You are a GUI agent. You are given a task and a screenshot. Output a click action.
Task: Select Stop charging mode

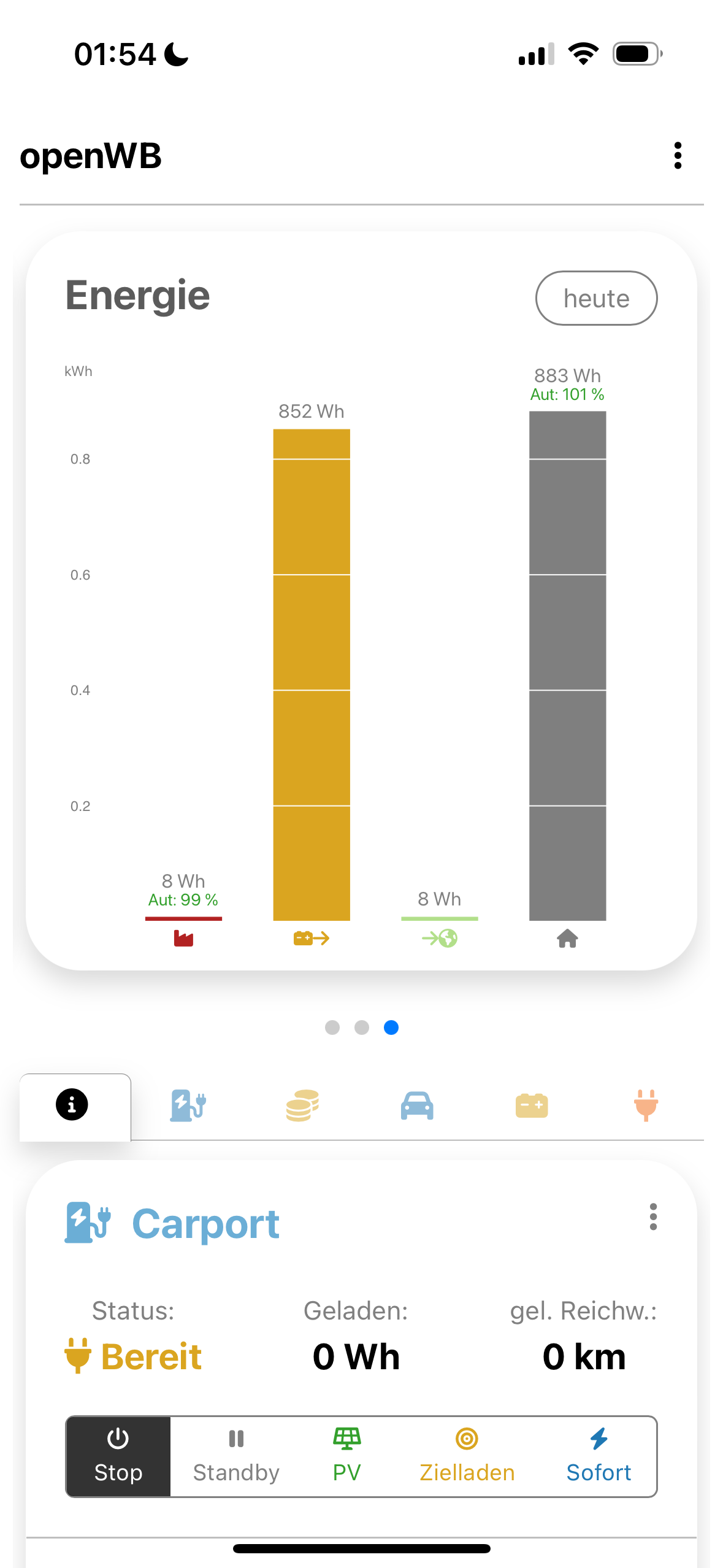coord(118,1456)
